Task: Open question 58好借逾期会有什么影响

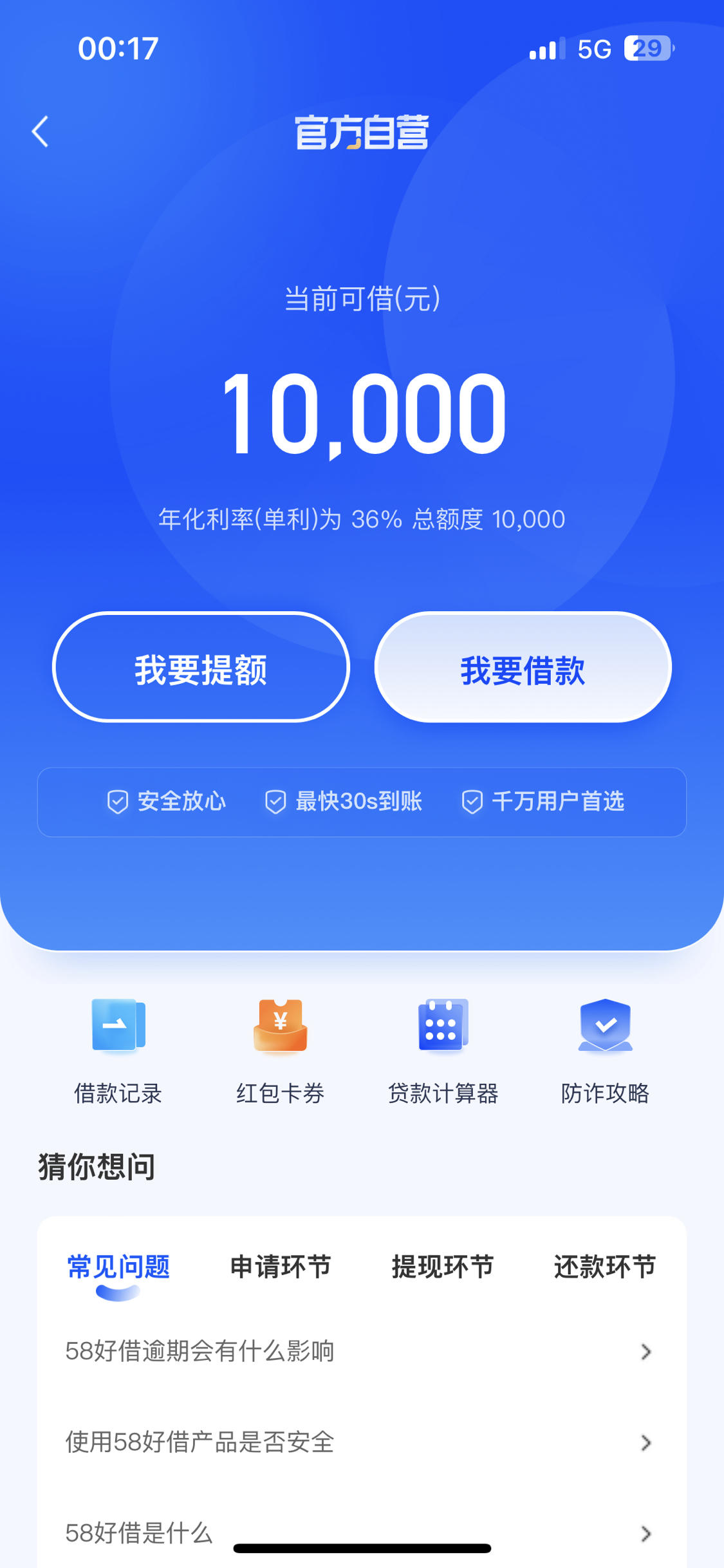Action: coord(362,1351)
